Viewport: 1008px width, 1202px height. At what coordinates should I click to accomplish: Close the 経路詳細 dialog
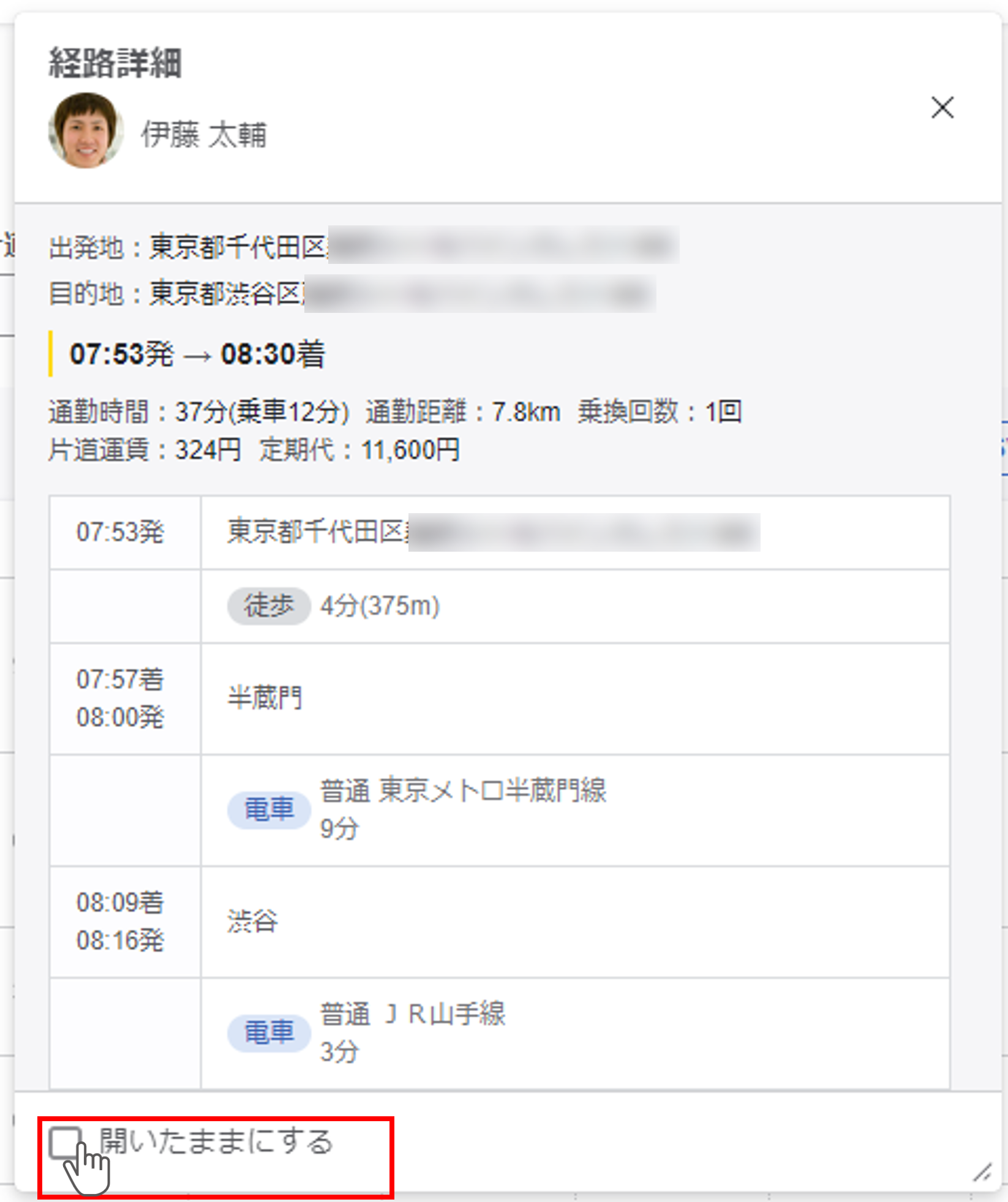942,108
